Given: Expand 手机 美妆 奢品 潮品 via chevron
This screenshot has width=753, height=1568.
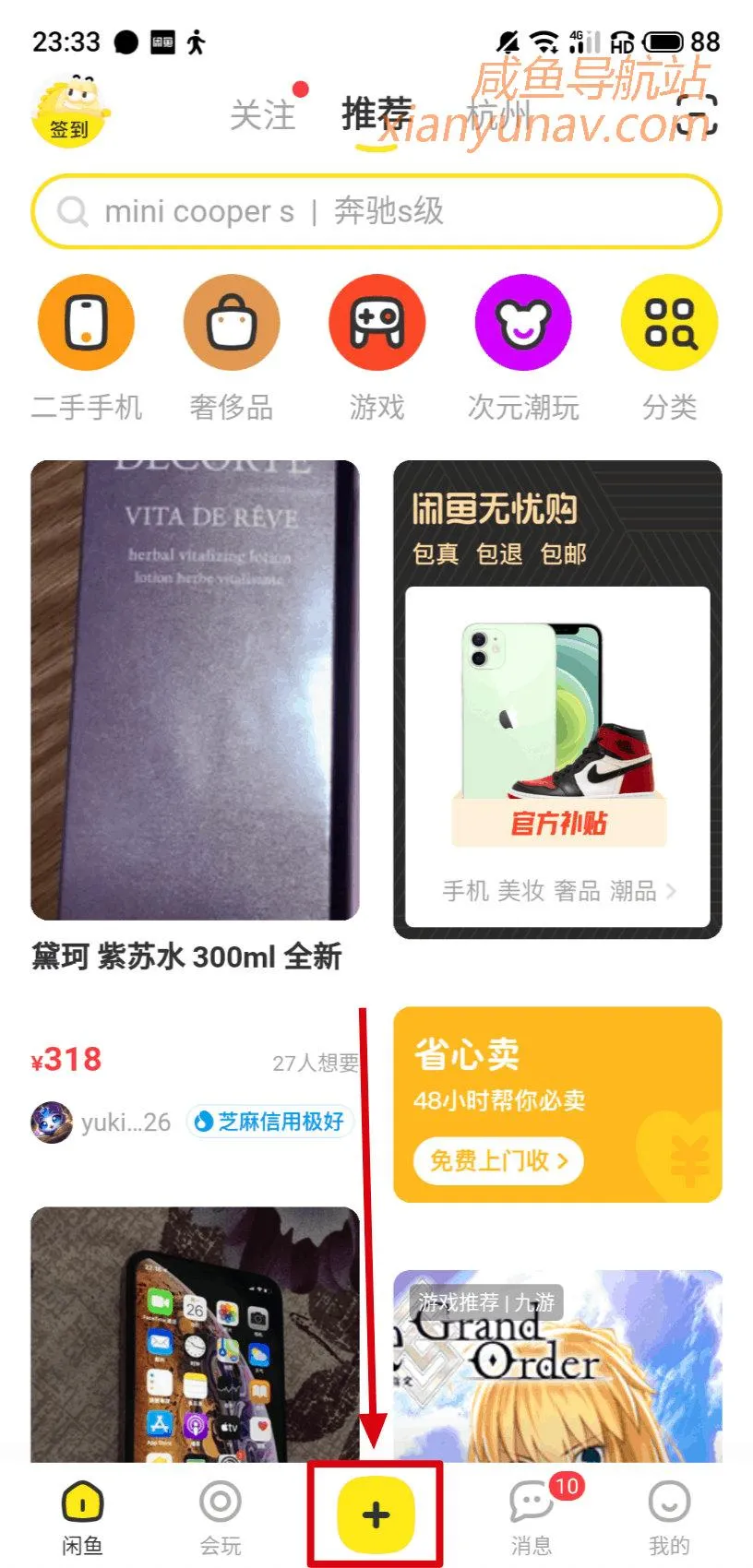Looking at the screenshot, I should pyautogui.click(x=673, y=890).
